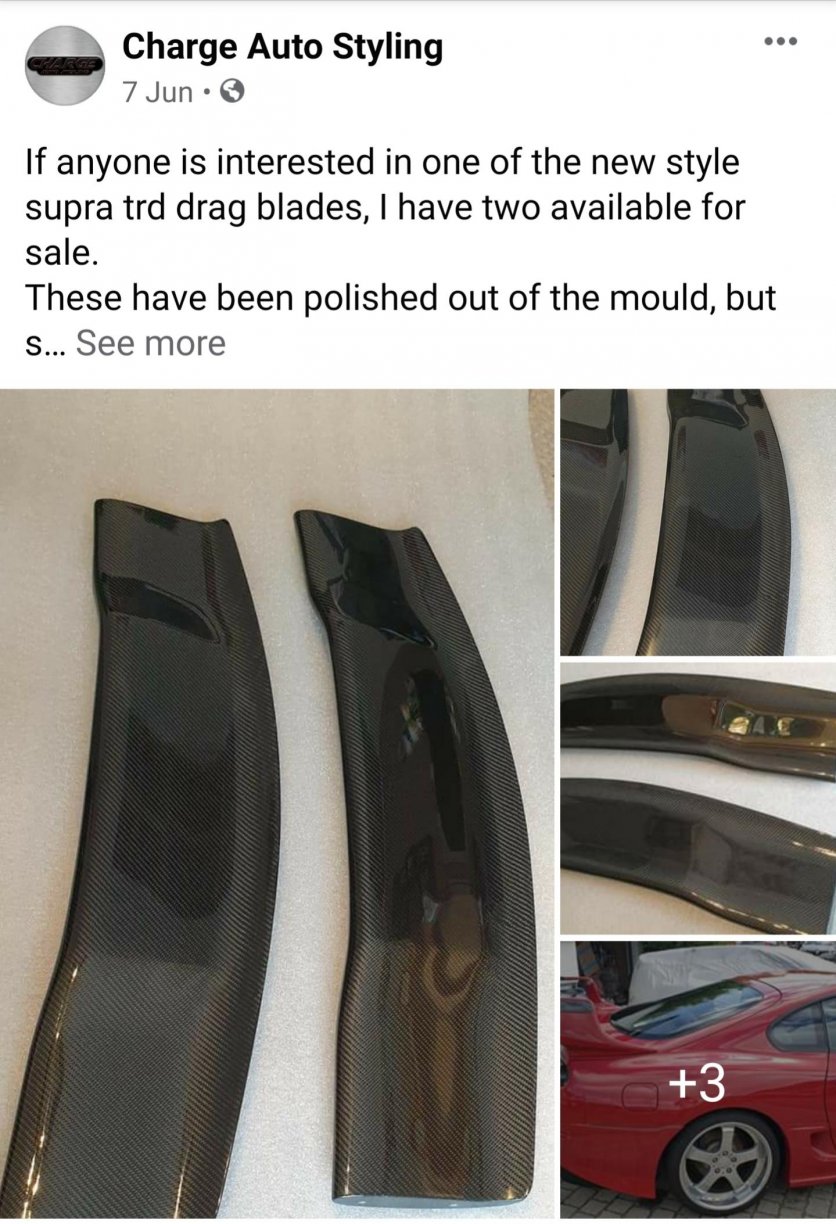Open the post's three-dot overflow menu

780,42
